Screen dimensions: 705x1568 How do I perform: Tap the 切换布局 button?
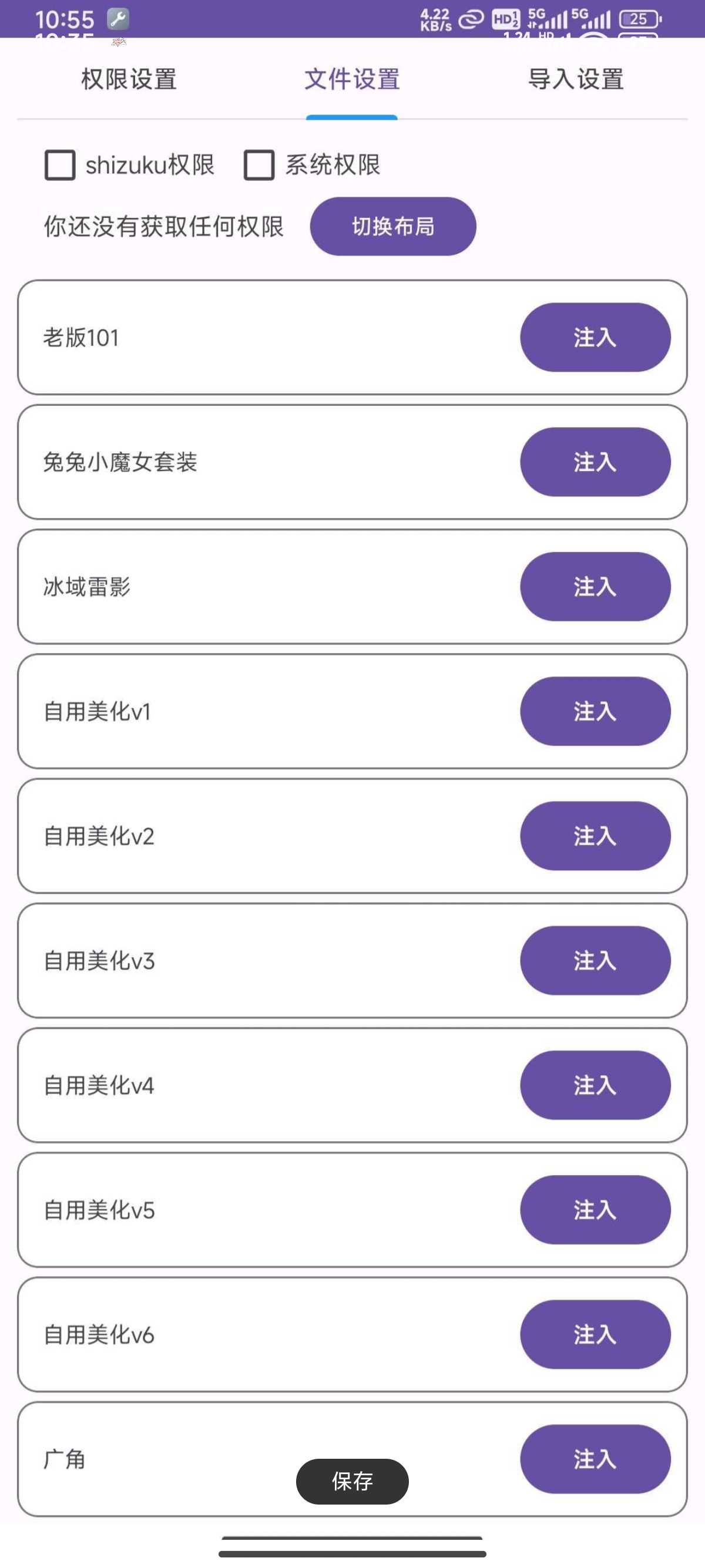[393, 227]
